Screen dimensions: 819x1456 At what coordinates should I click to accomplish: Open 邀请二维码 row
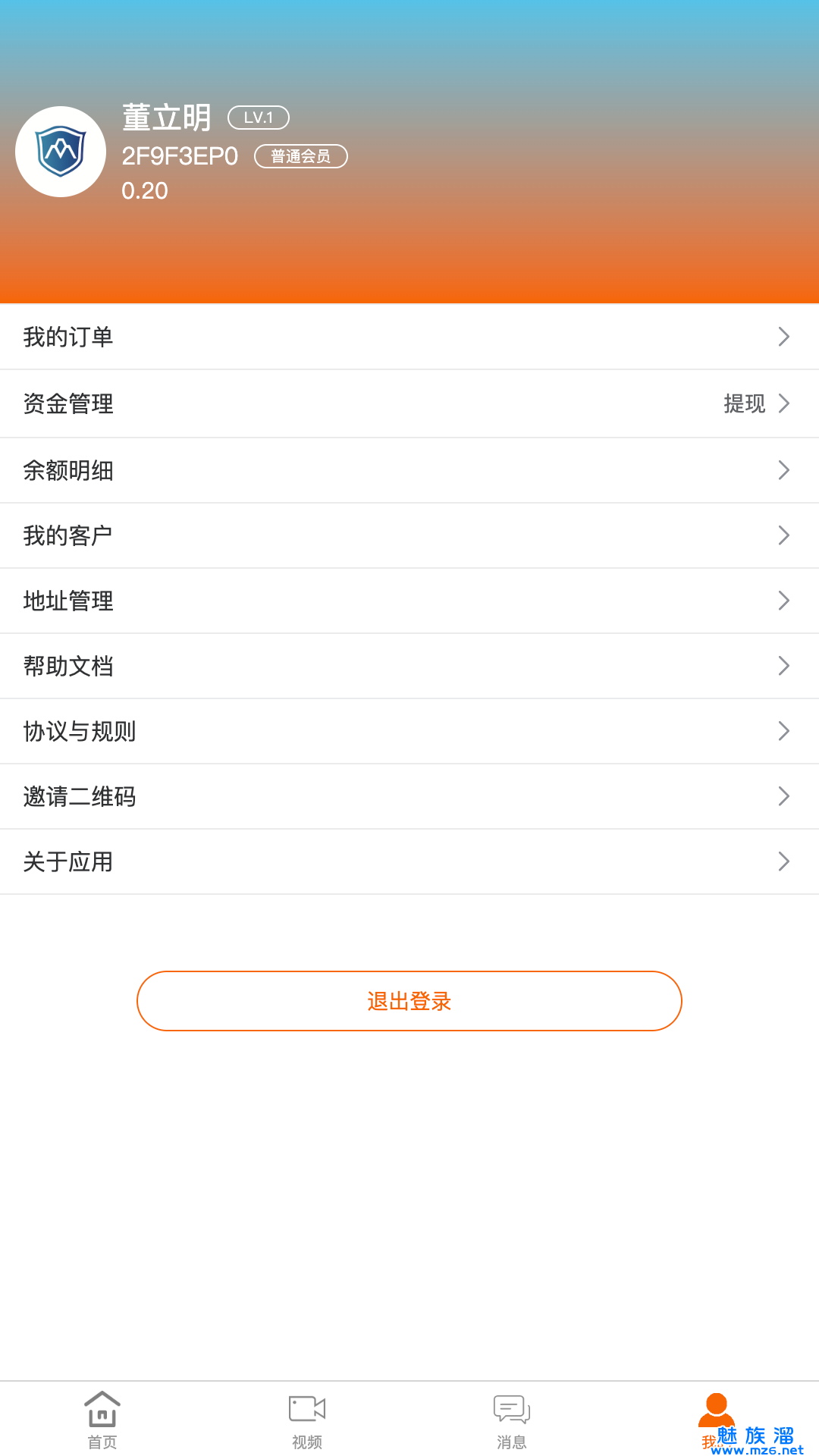(409, 796)
